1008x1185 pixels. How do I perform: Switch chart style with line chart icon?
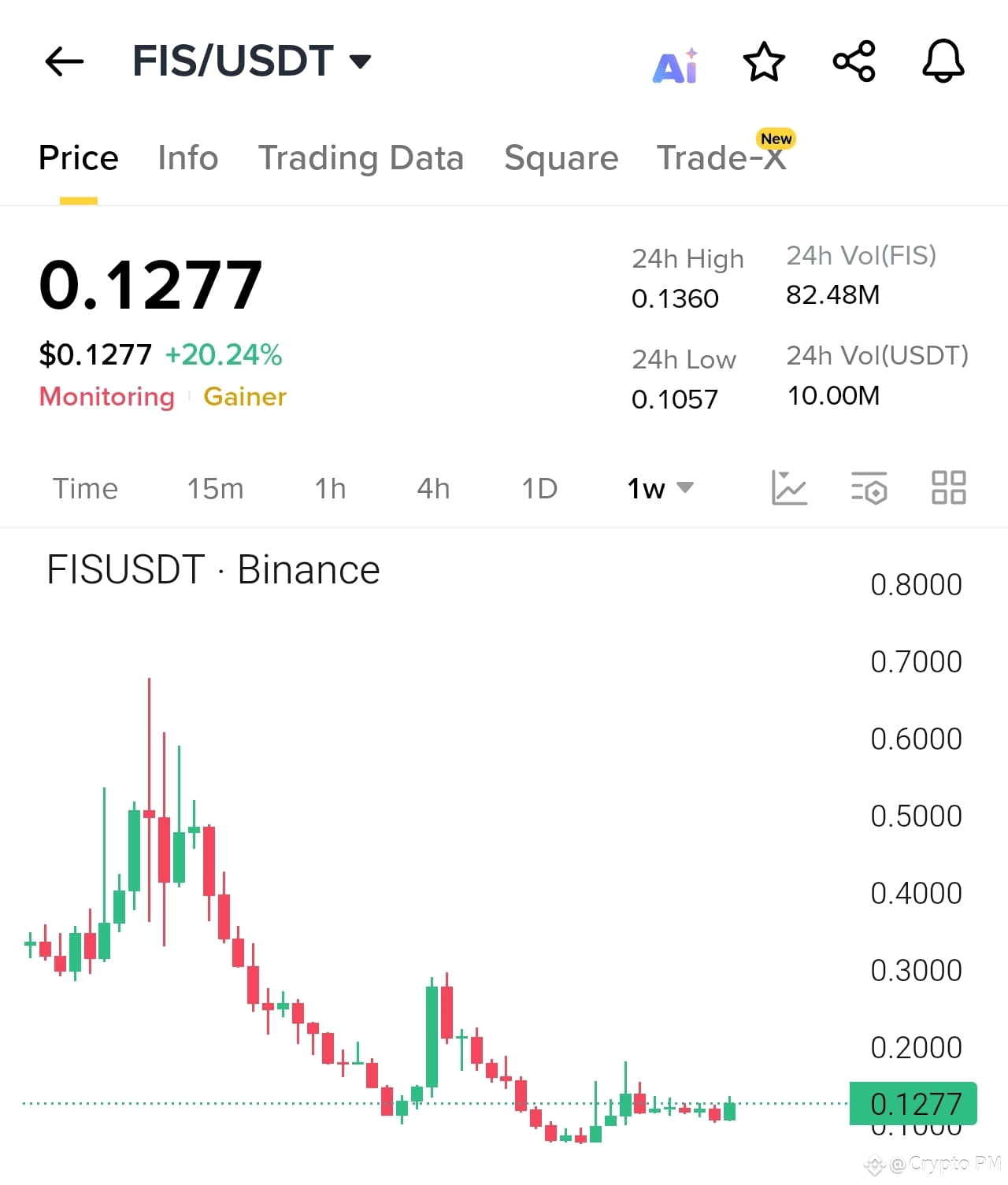(x=790, y=488)
